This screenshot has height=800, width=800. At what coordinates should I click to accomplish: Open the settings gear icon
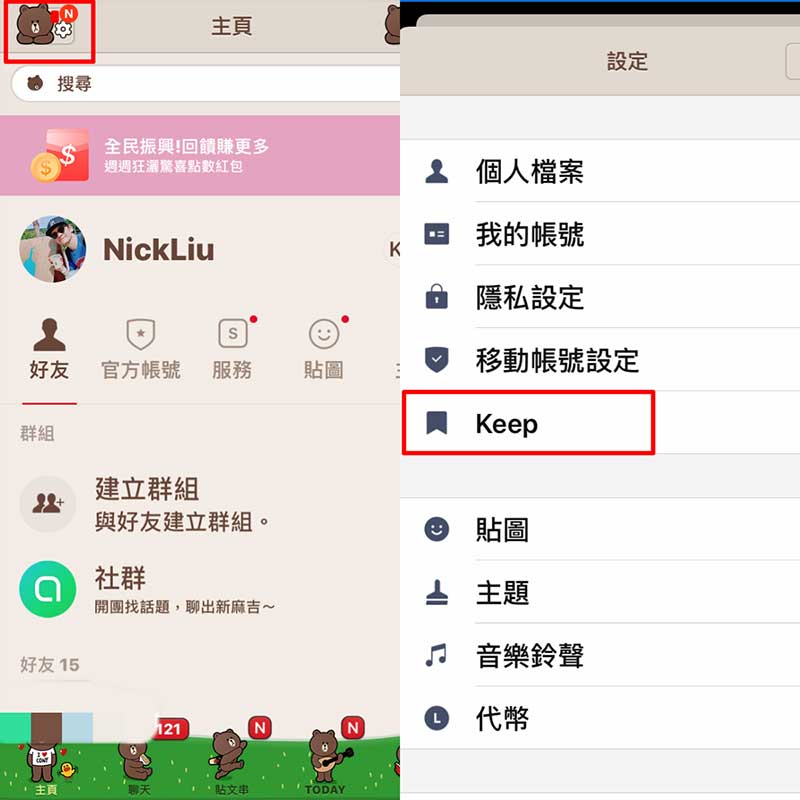point(64,30)
